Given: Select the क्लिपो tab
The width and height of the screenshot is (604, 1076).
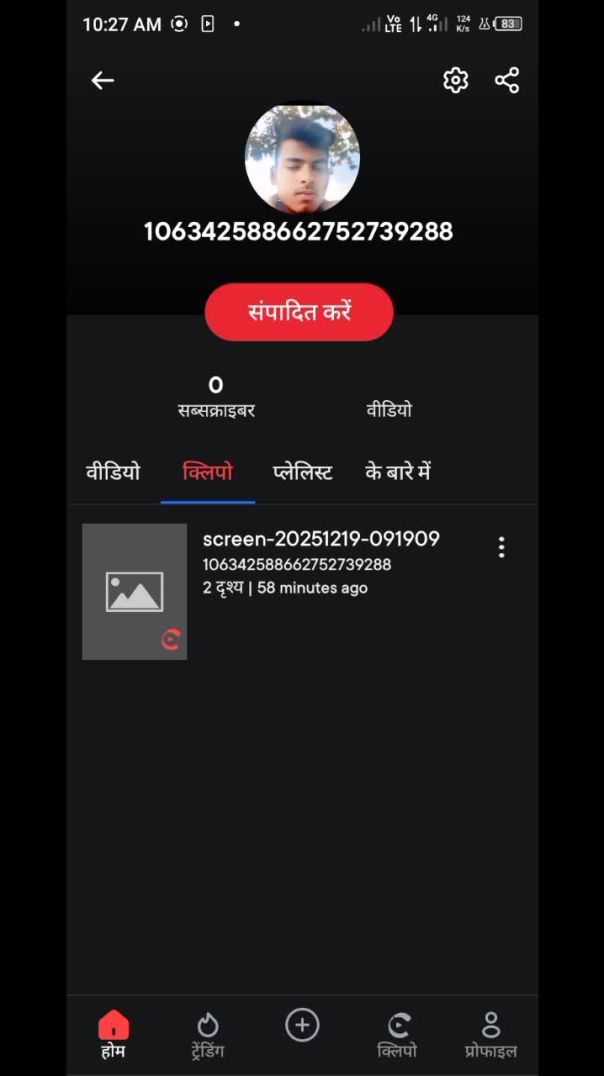Looking at the screenshot, I should point(208,472).
